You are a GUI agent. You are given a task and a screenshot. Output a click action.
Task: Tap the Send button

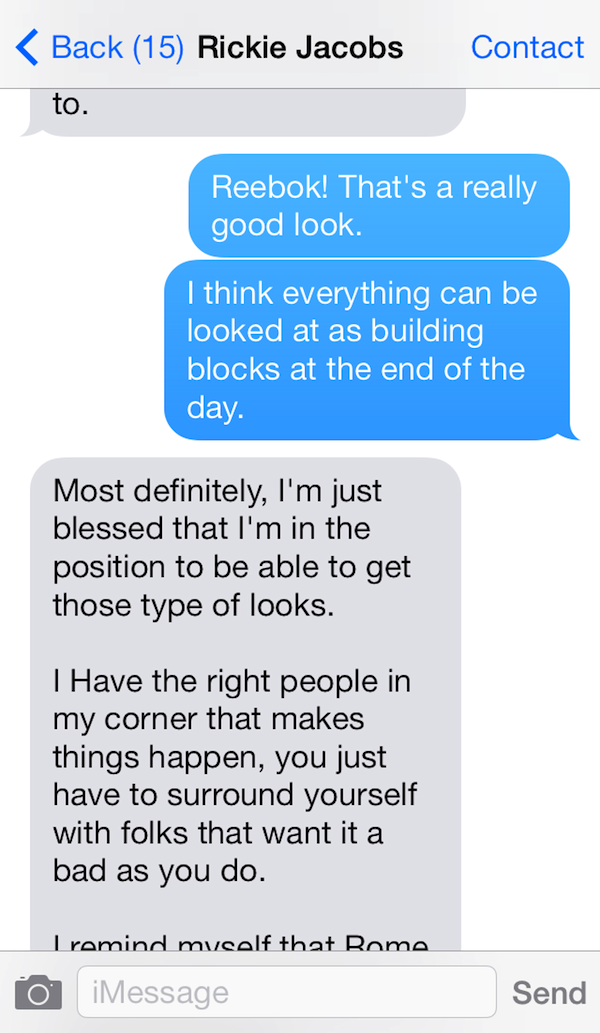click(549, 992)
